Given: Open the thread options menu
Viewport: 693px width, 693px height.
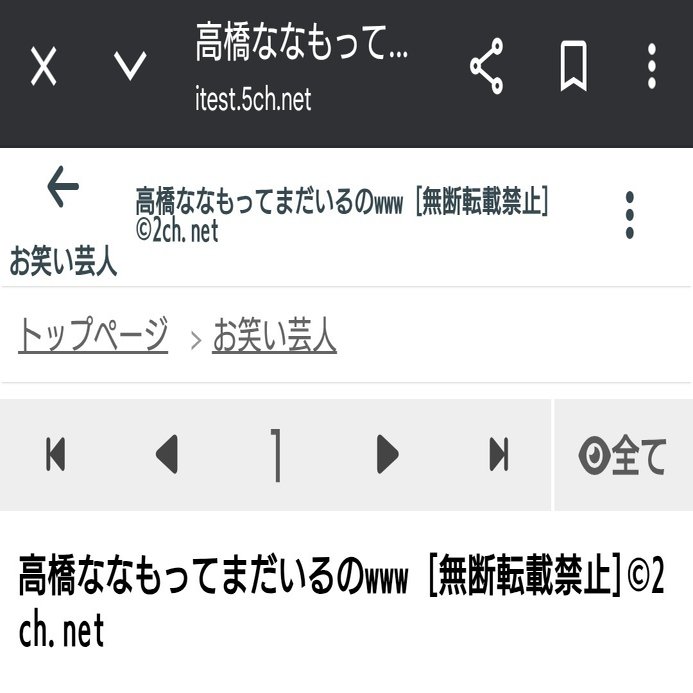Looking at the screenshot, I should click(629, 215).
